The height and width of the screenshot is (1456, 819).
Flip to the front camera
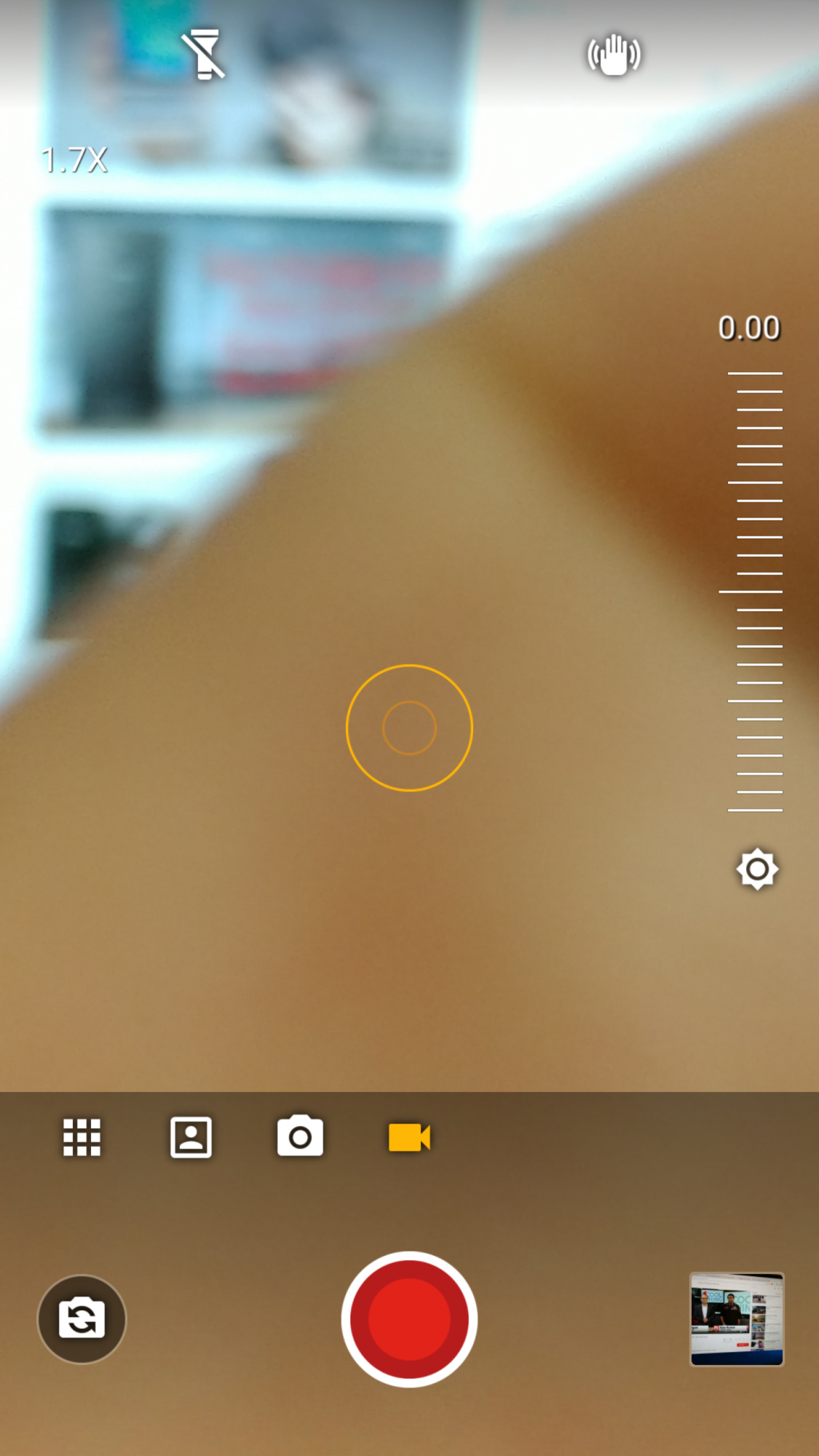82,1319
